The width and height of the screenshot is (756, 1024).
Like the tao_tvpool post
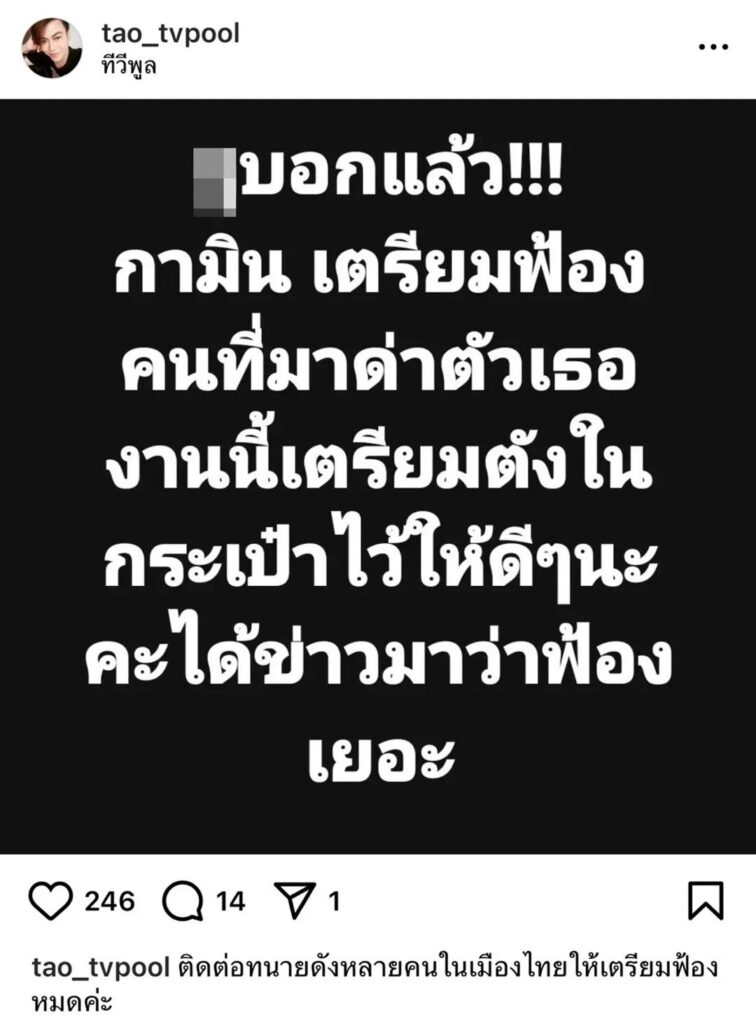(x=49, y=901)
